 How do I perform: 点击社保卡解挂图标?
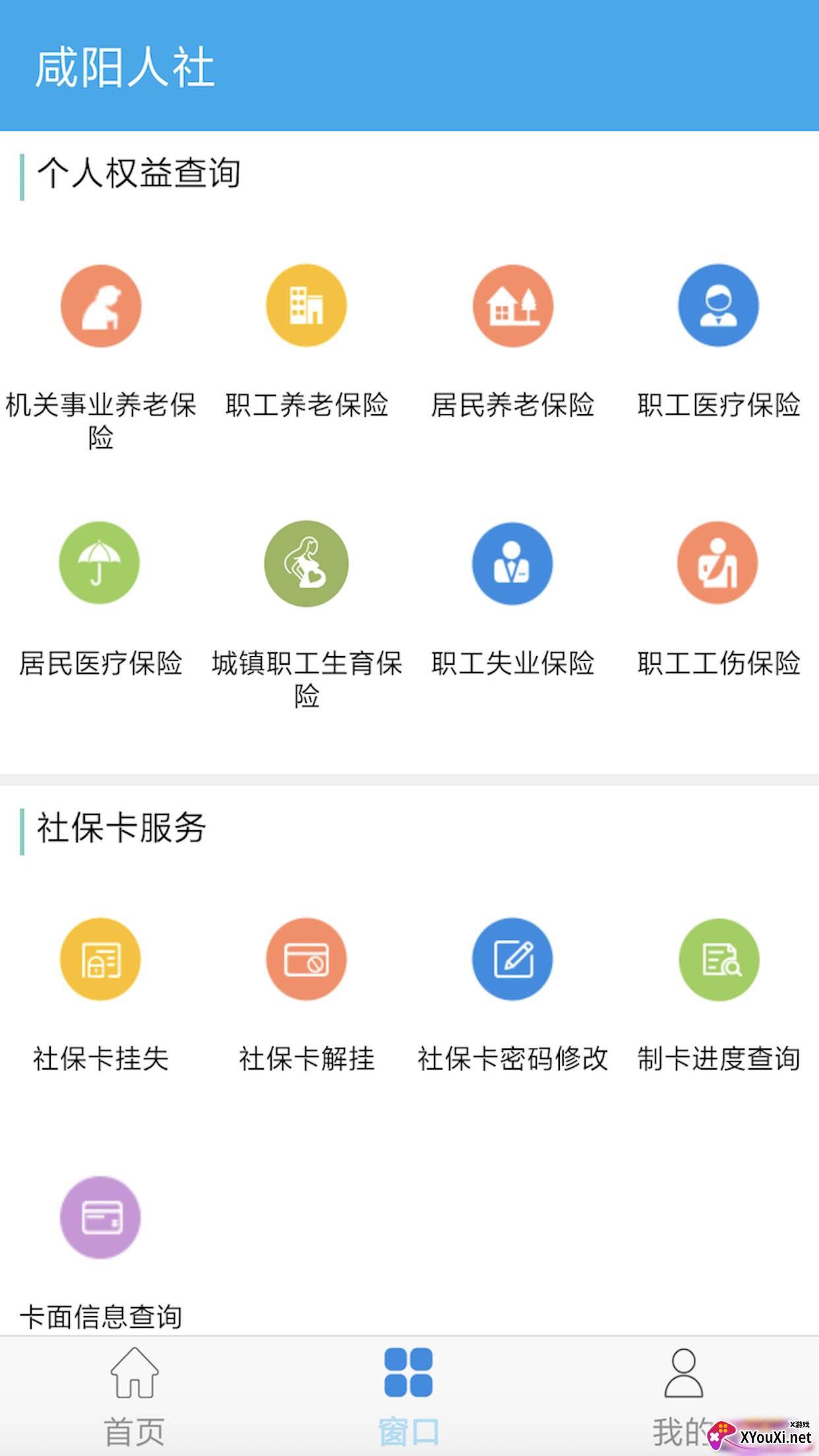(306, 959)
